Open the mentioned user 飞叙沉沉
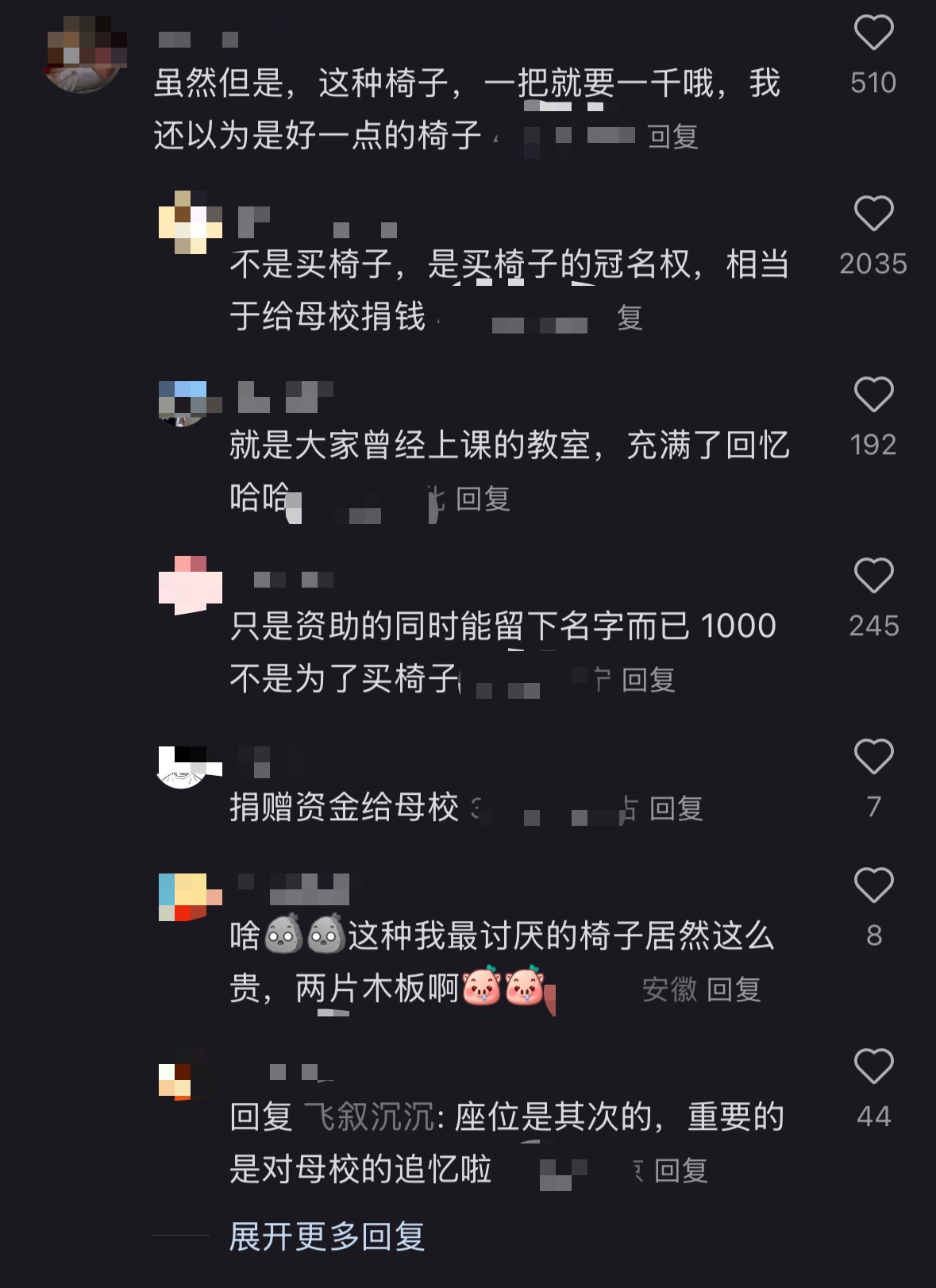The height and width of the screenshot is (1288, 936). pos(368,1117)
